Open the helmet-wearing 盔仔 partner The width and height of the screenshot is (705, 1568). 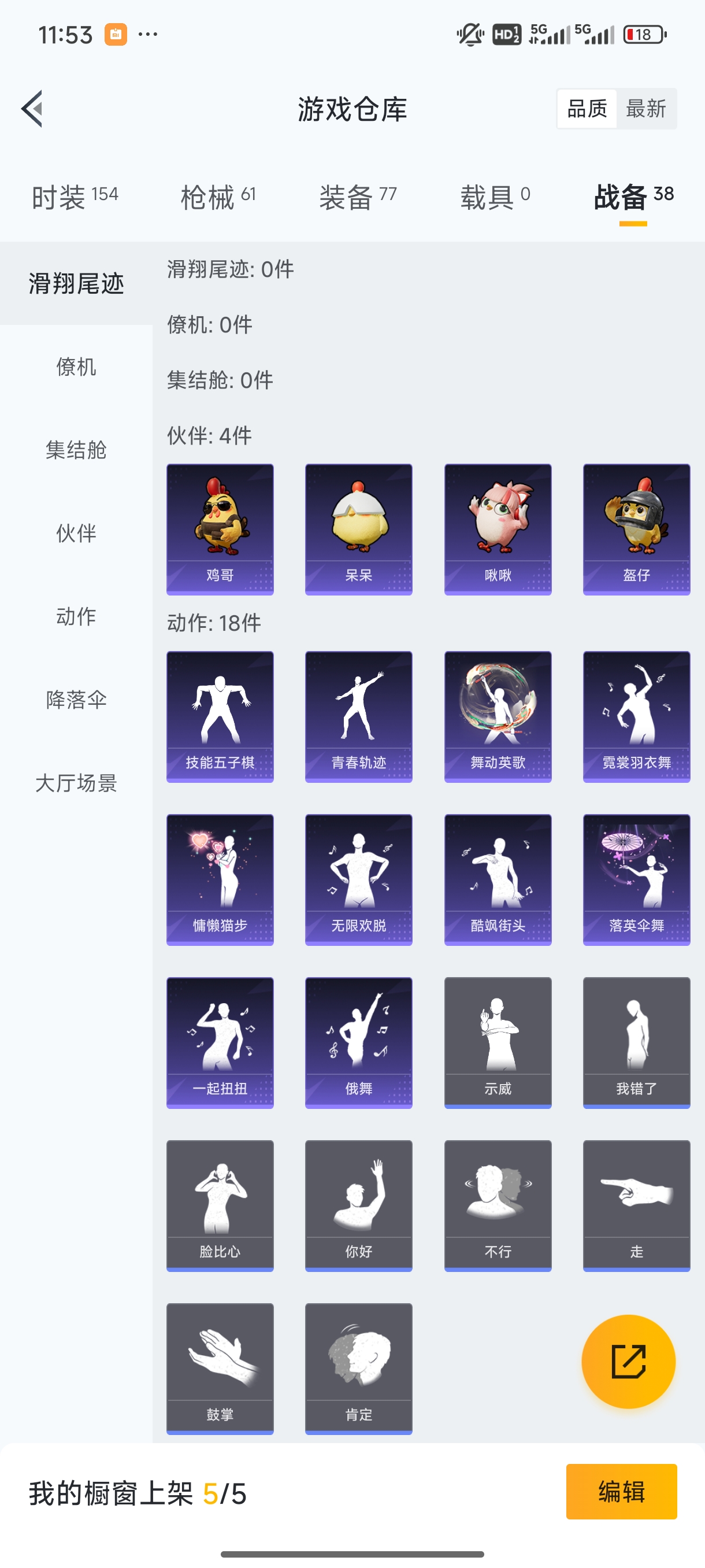tap(636, 528)
